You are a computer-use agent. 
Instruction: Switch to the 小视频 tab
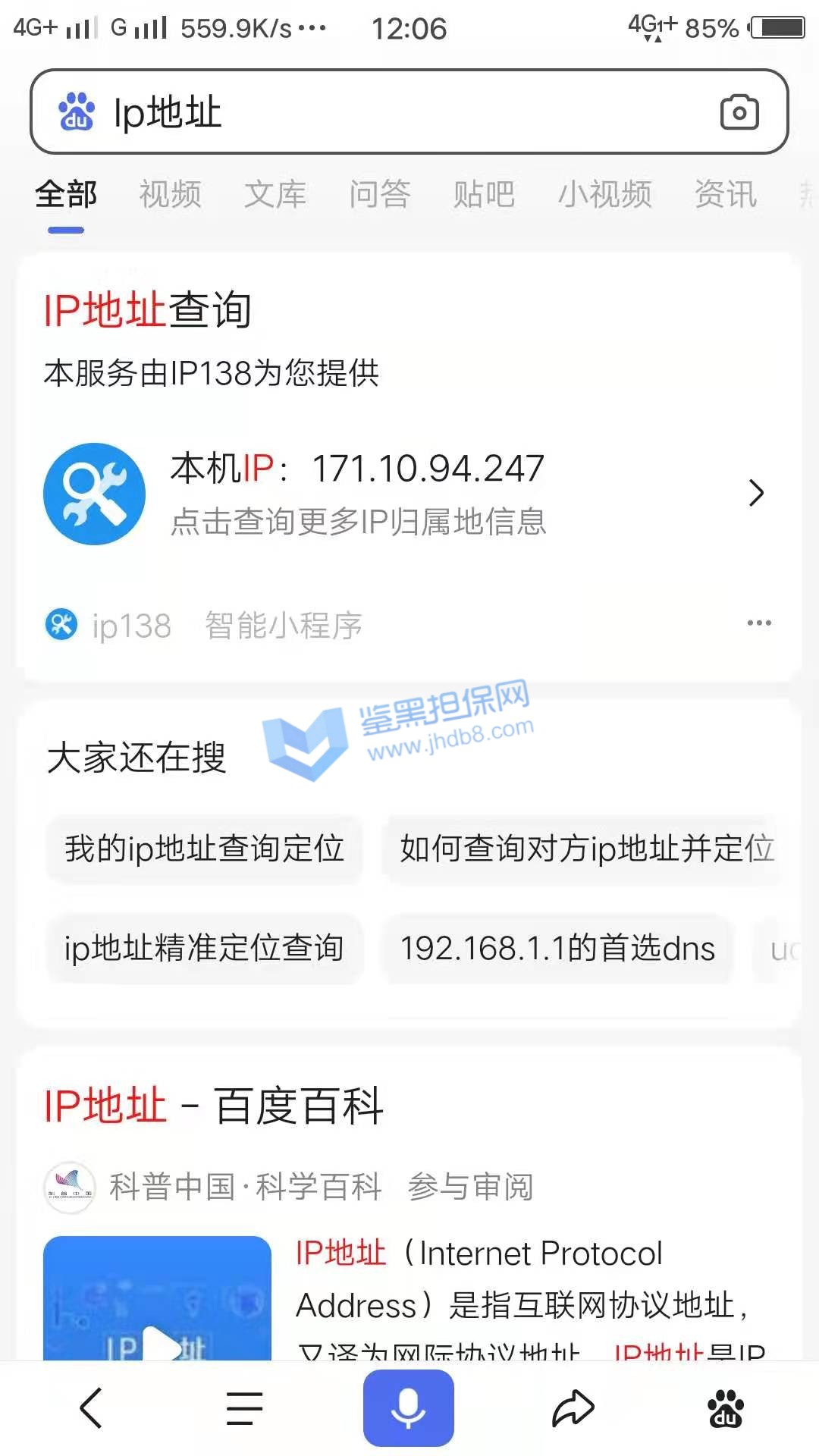pos(604,194)
